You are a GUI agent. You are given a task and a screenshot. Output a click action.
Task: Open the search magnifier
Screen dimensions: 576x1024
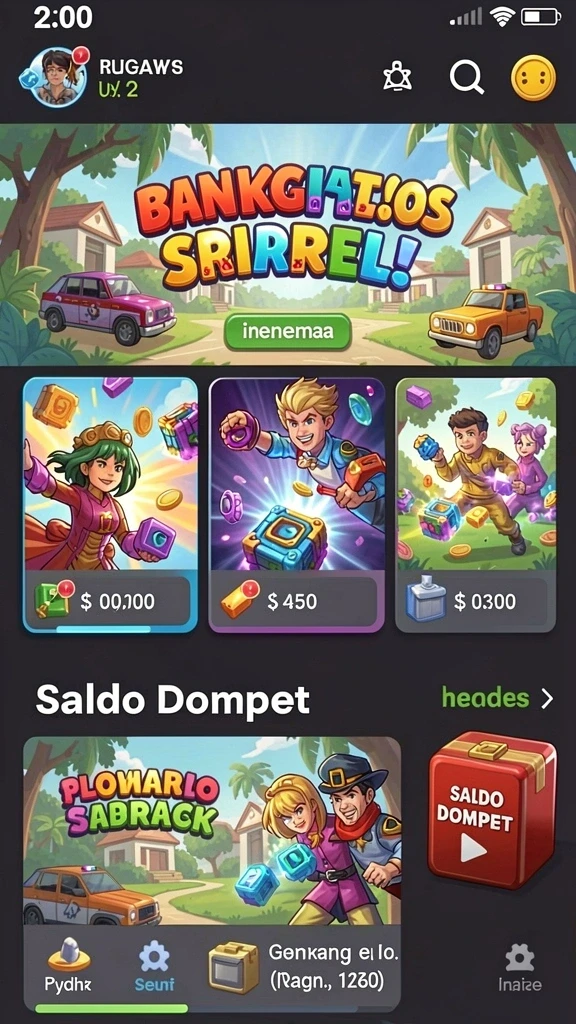click(x=466, y=78)
